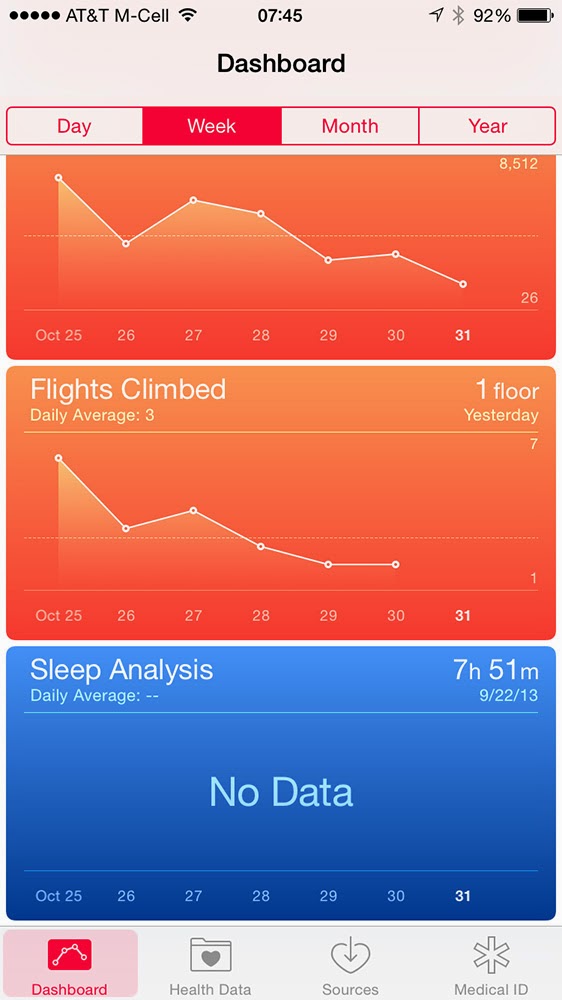562x1000 pixels.
Task: Switch to the Sources tab
Action: click(350, 964)
